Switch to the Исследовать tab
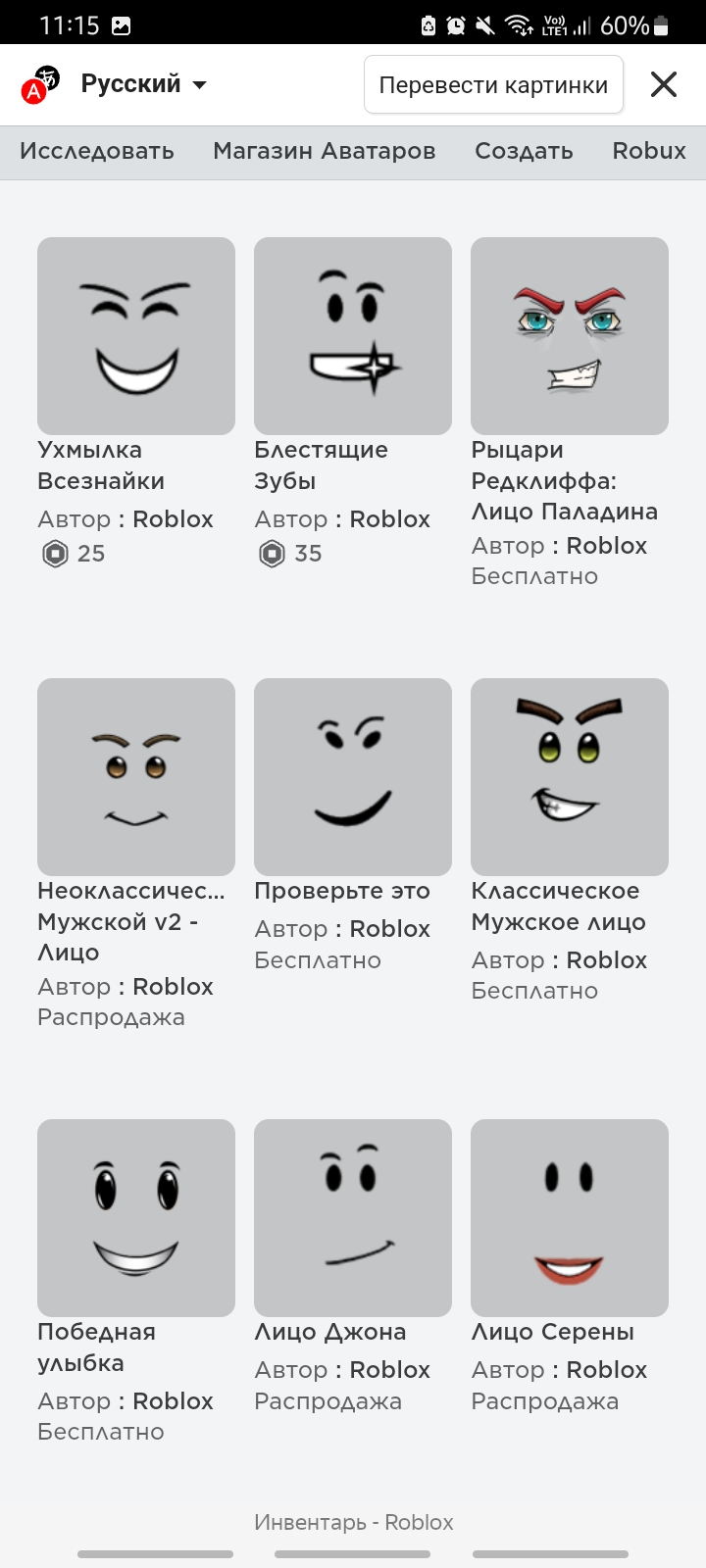Image resolution: width=706 pixels, height=1568 pixels. (97, 151)
